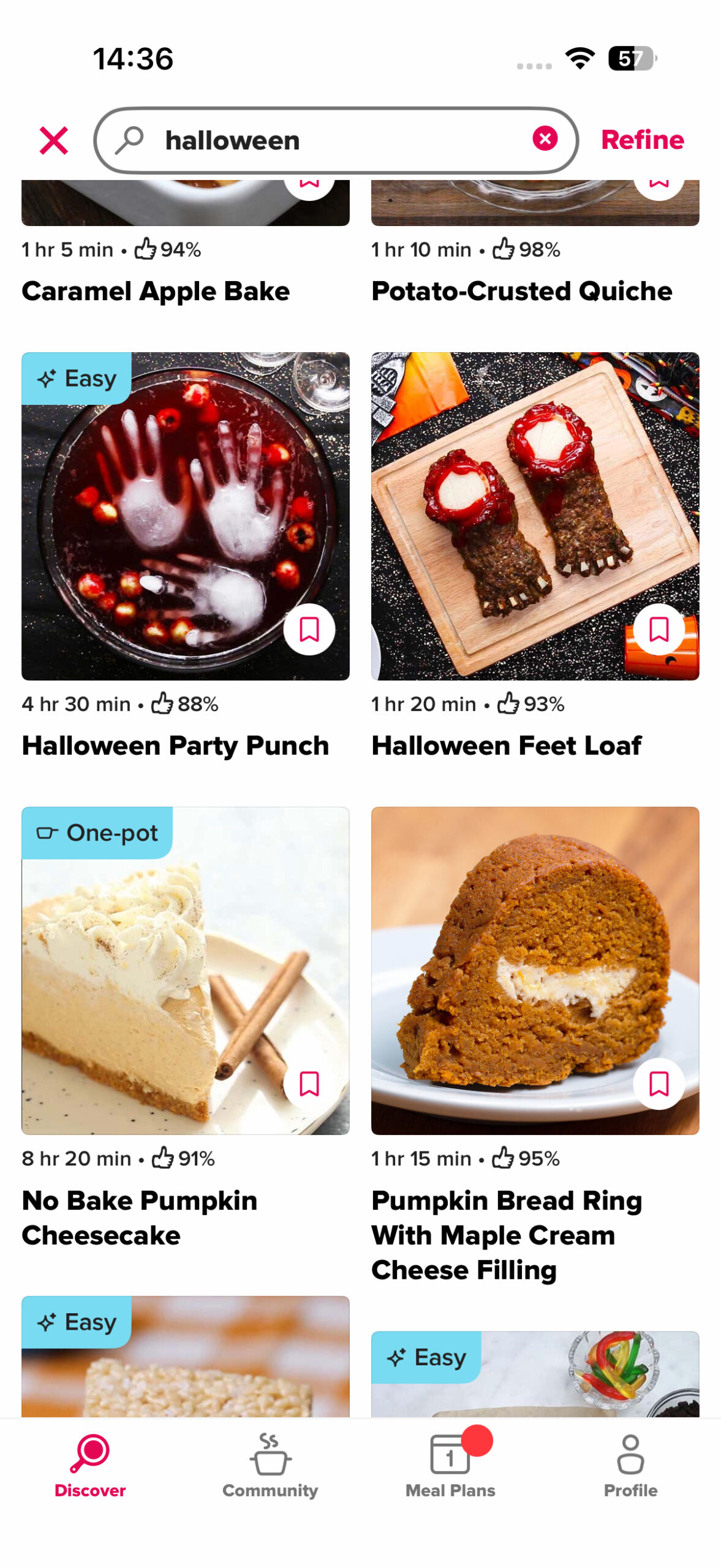The width and height of the screenshot is (721, 1568).
Task: Bookmark No Bake Pumpkin Cheesecake
Action: [309, 1083]
